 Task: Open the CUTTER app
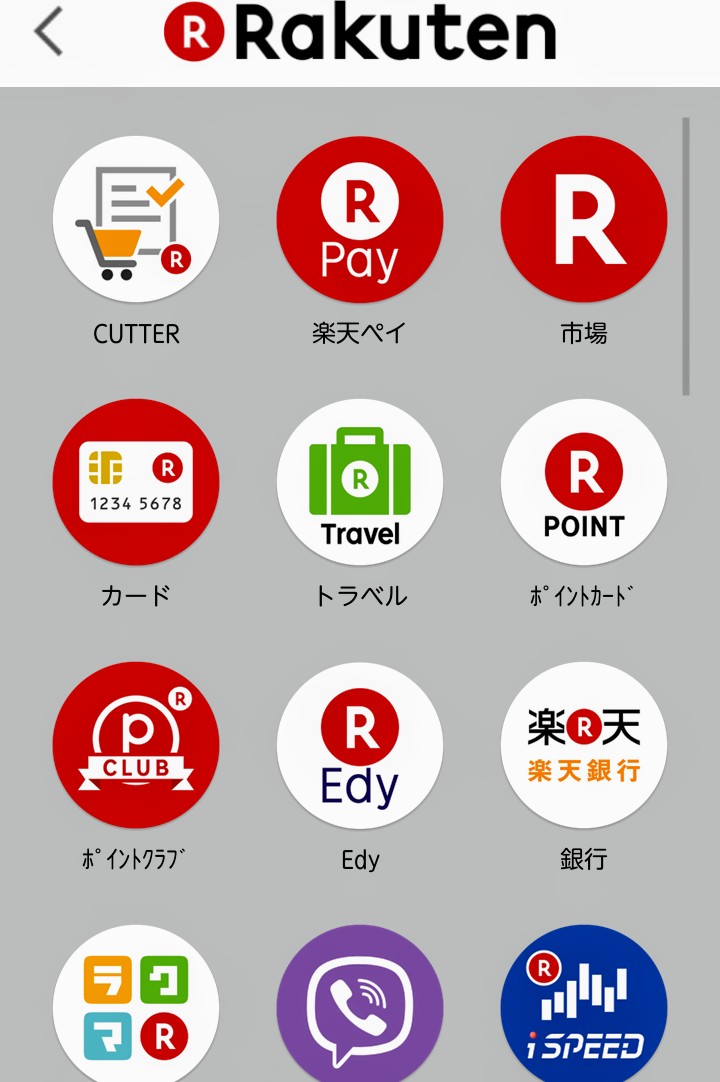point(136,219)
